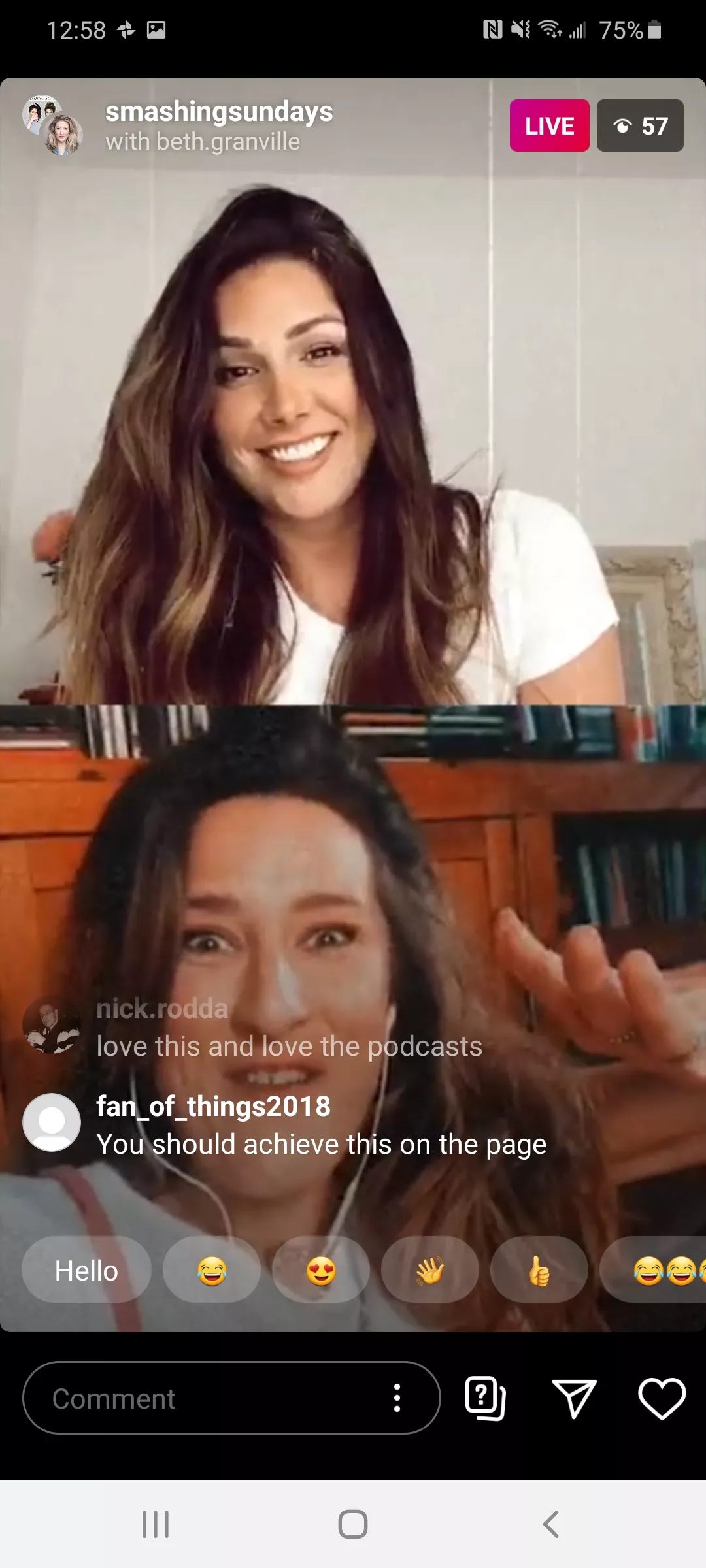Like the live video with heart
This screenshot has width=706, height=1568.
(662, 1398)
